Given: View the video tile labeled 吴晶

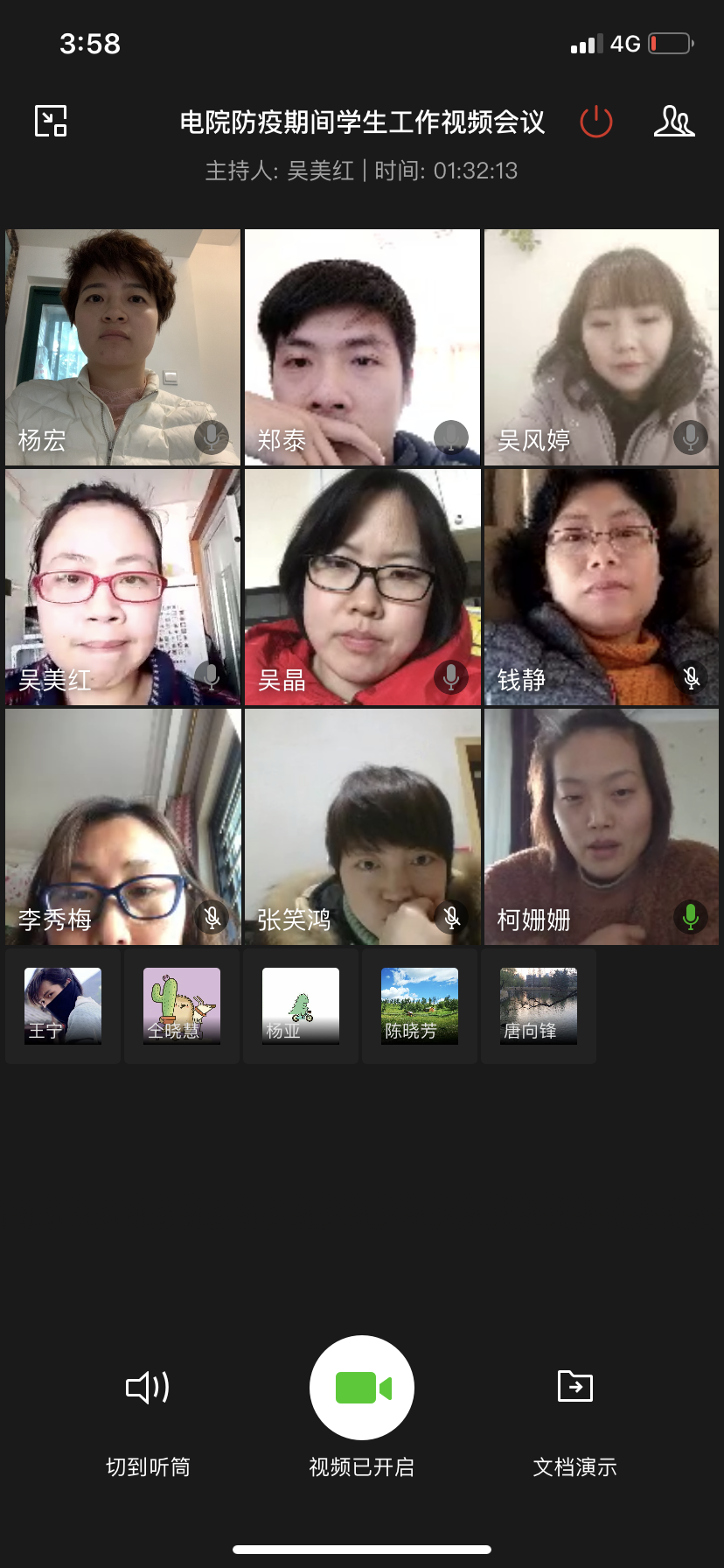Looking at the screenshot, I should tap(362, 587).
